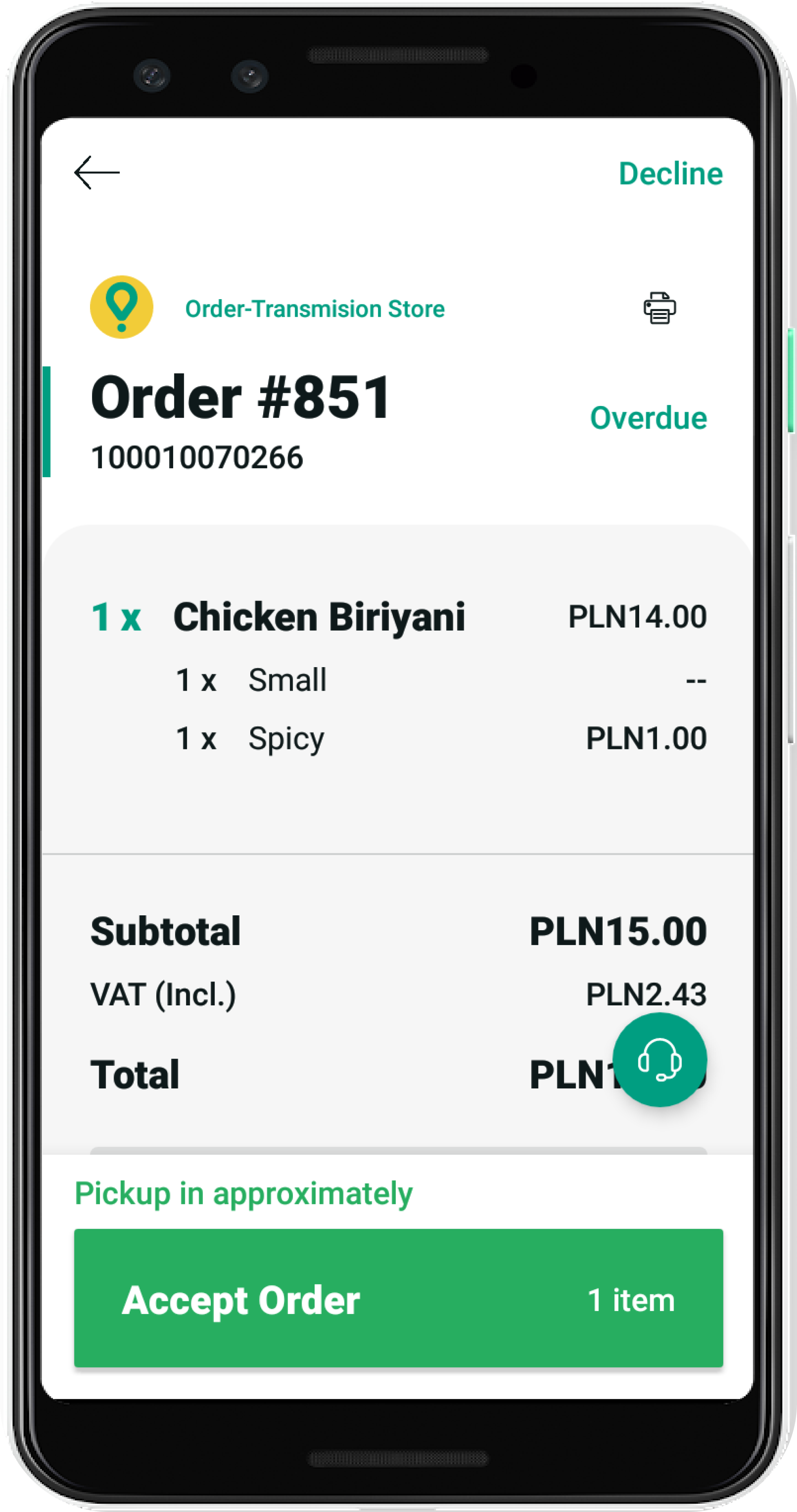Decline this order

point(670,174)
